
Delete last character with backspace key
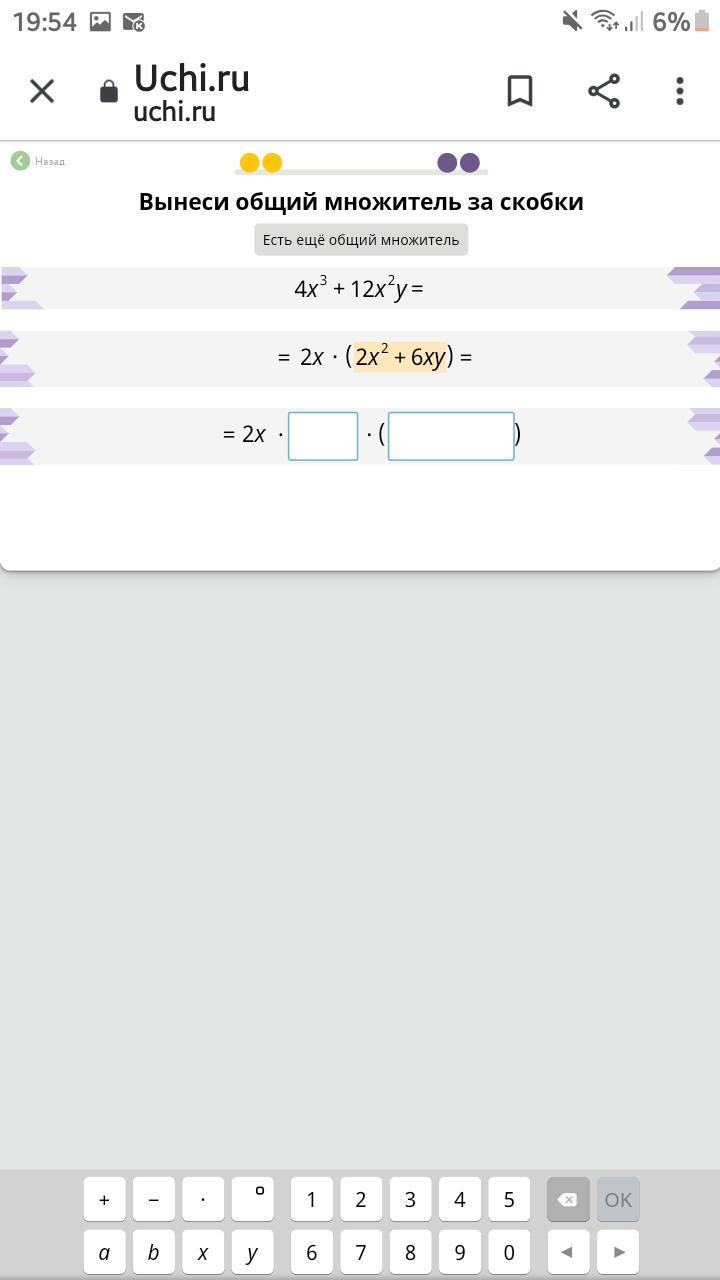(567, 1199)
